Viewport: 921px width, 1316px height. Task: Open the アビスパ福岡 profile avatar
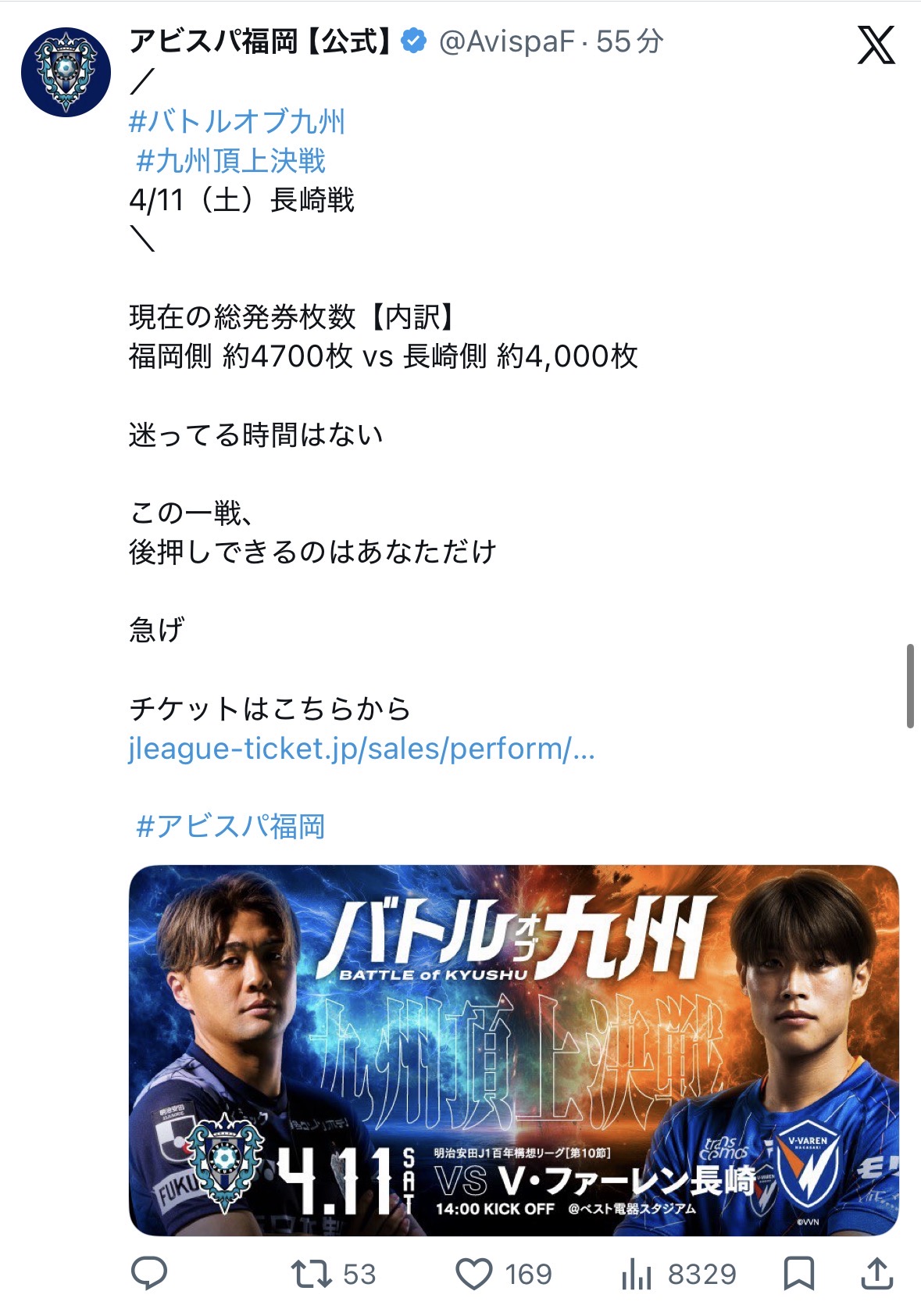[x=66, y=72]
